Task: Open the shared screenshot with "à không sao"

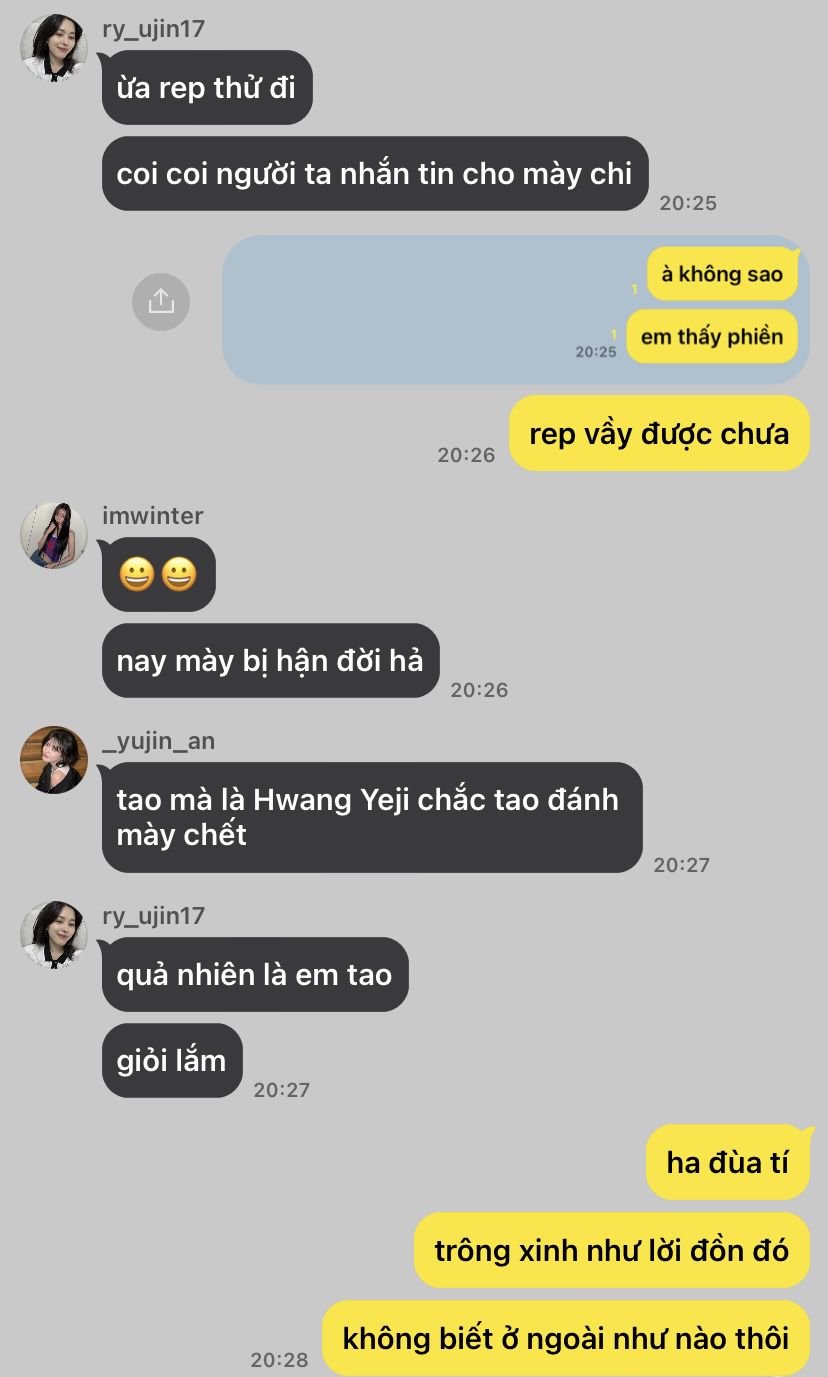Action: click(515, 309)
